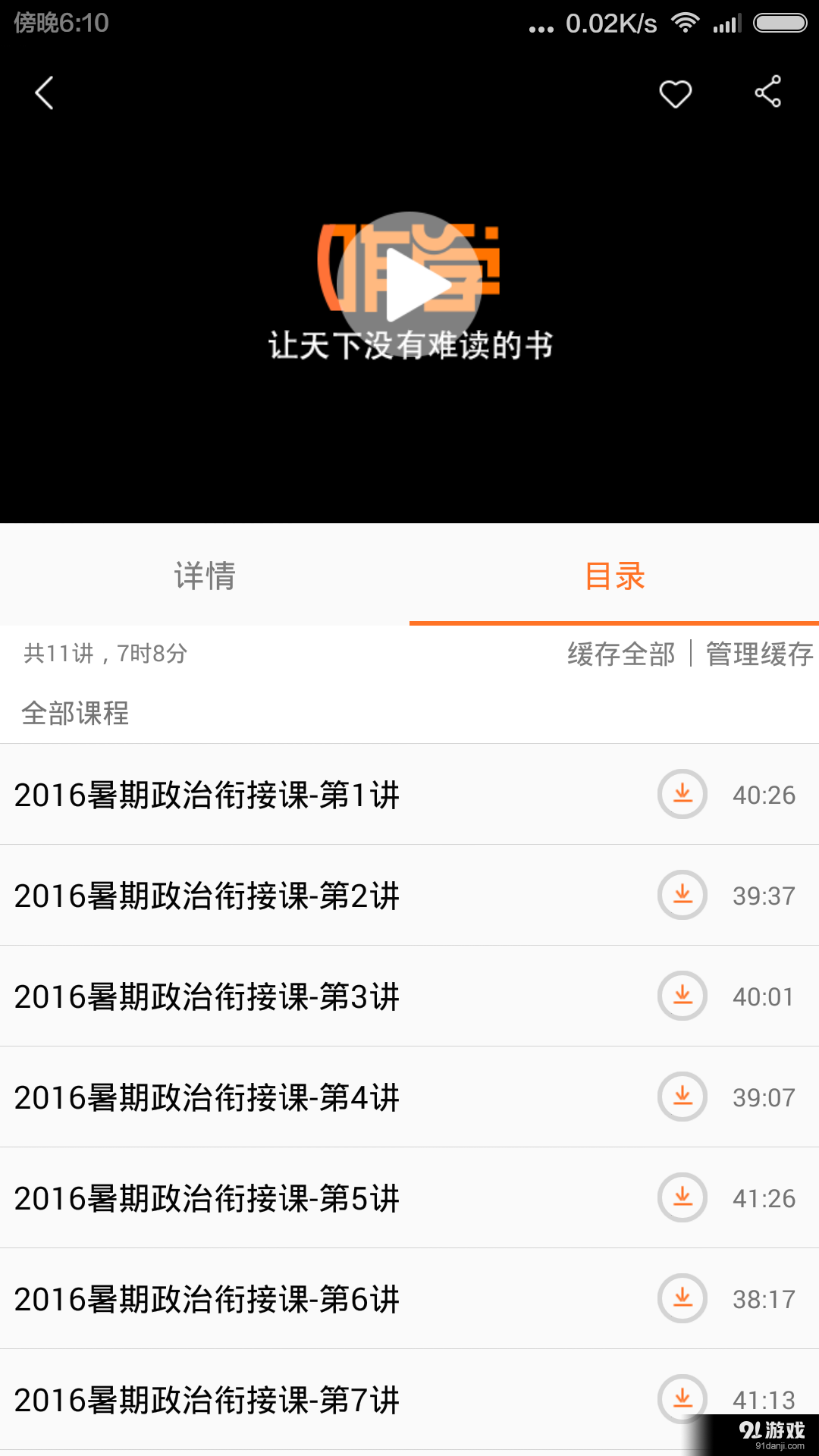This screenshot has height=1456, width=819.
Task: Switch to the 目录 tab
Action: coord(614,576)
